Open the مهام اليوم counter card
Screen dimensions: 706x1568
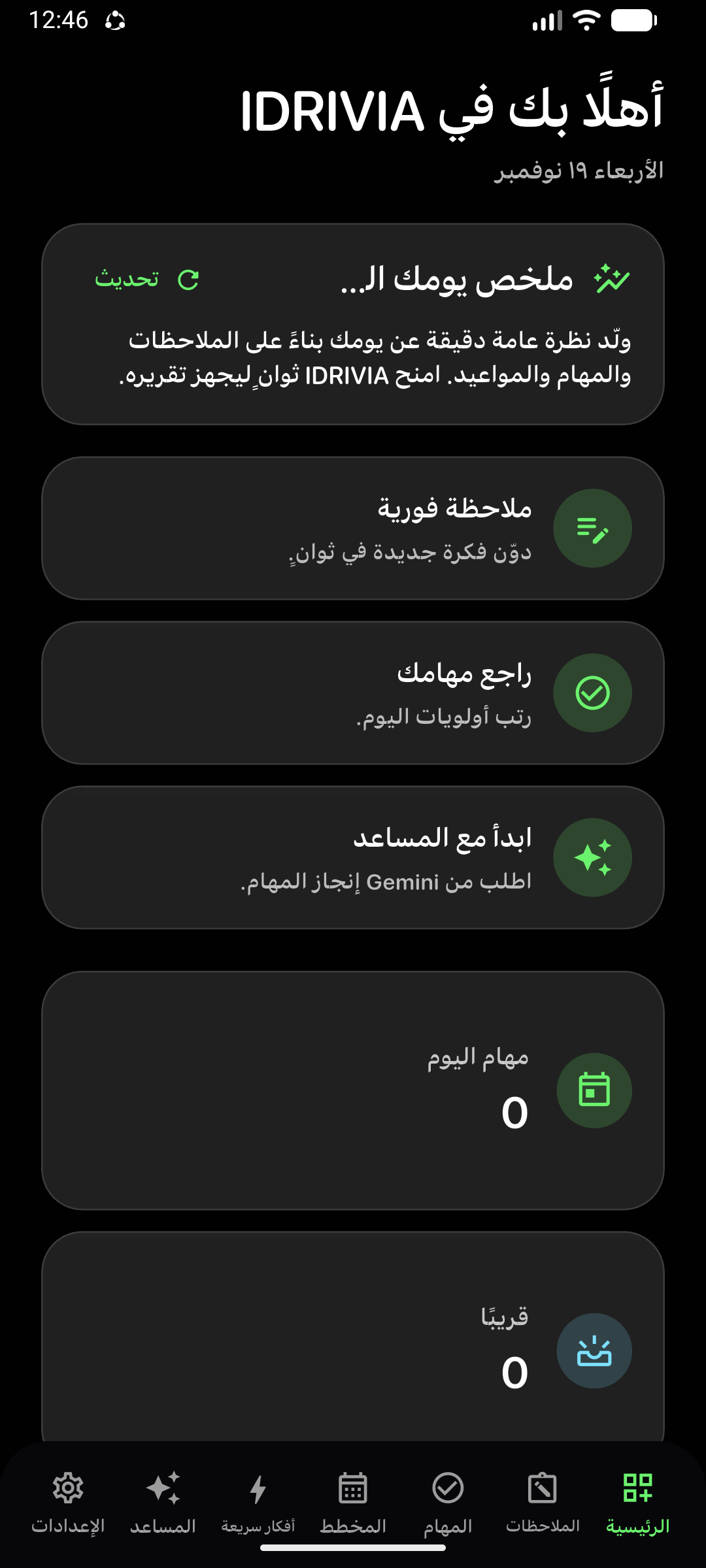353,1091
